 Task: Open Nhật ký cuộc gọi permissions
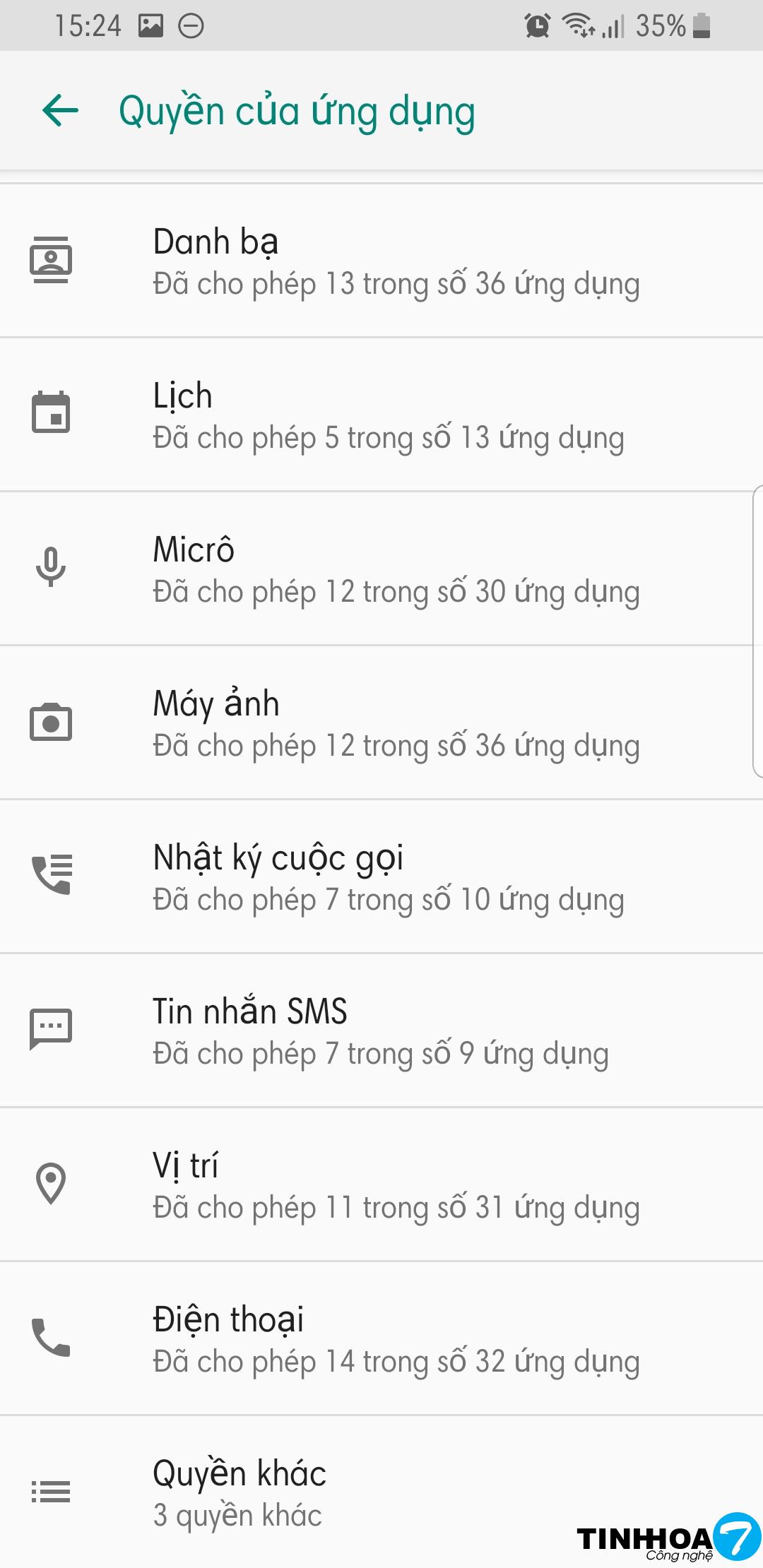tap(381, 877)
